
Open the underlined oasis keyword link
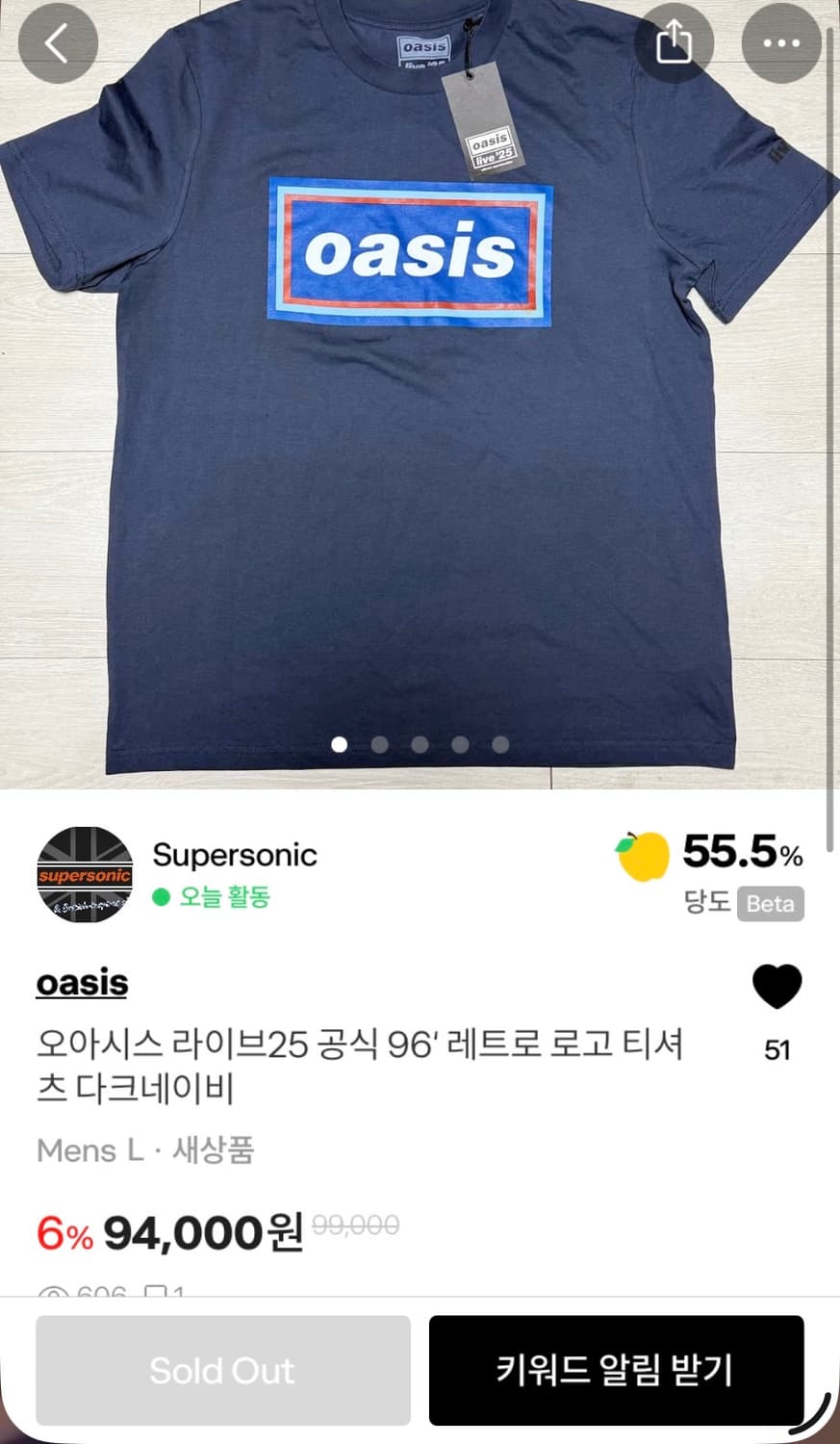pyautogui.click(x=81, y=983)
